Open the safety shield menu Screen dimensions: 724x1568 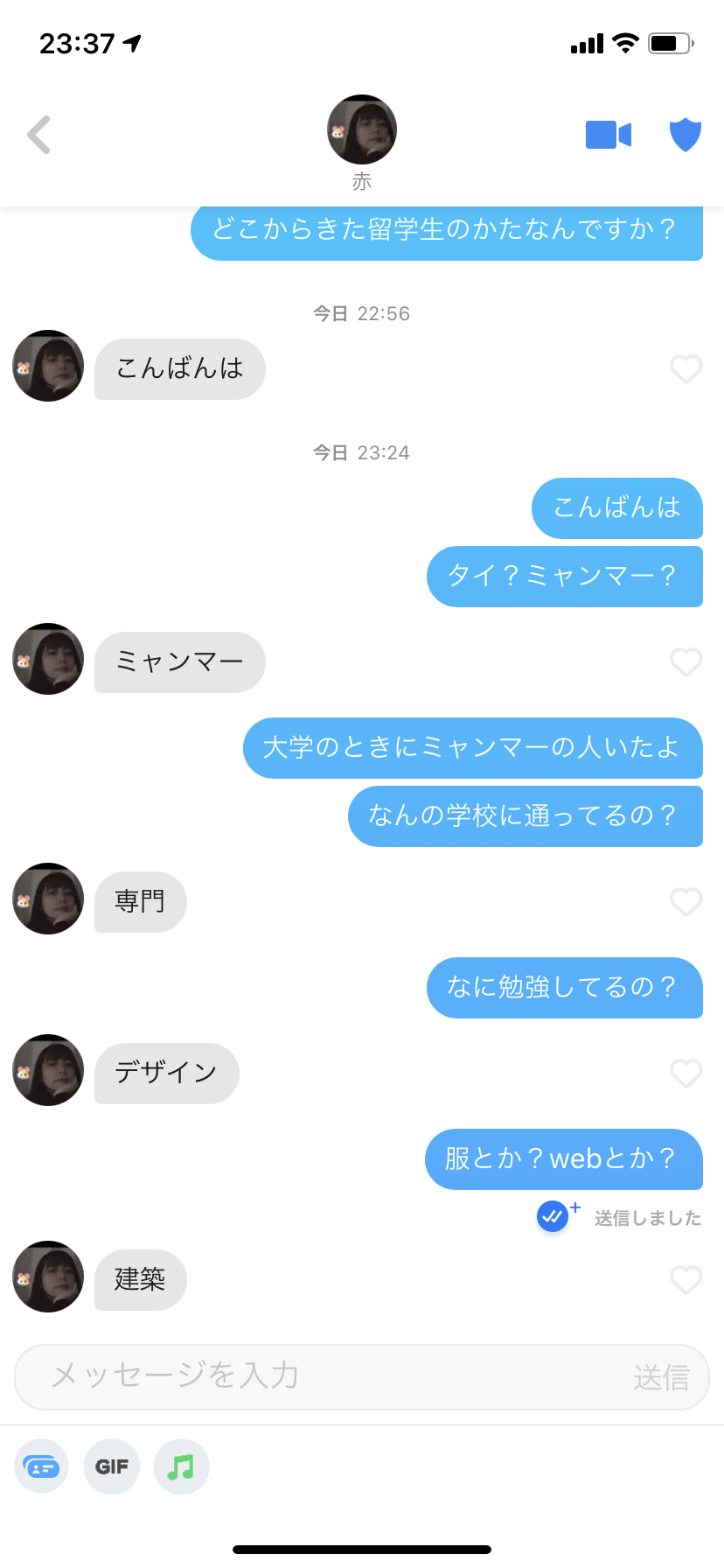tap(685, 135)
